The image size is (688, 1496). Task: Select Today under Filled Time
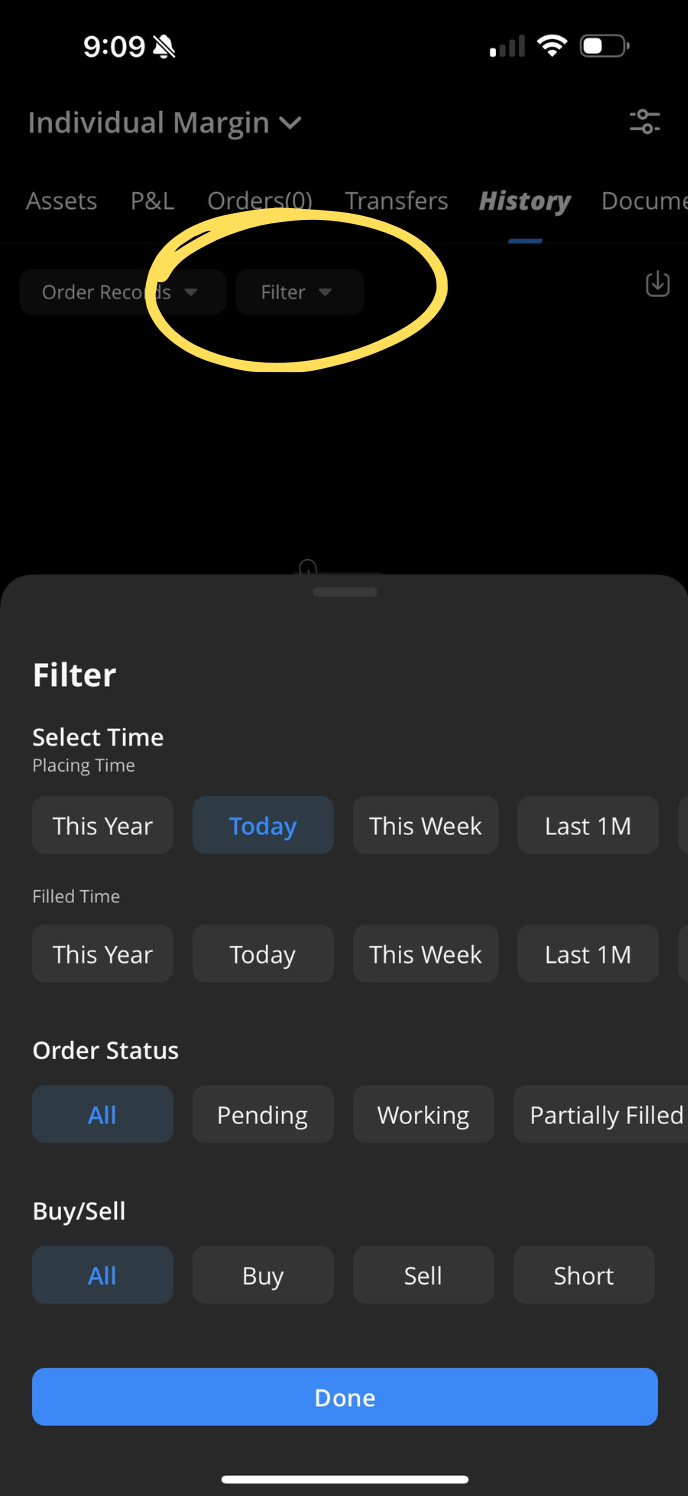[262, 954]
